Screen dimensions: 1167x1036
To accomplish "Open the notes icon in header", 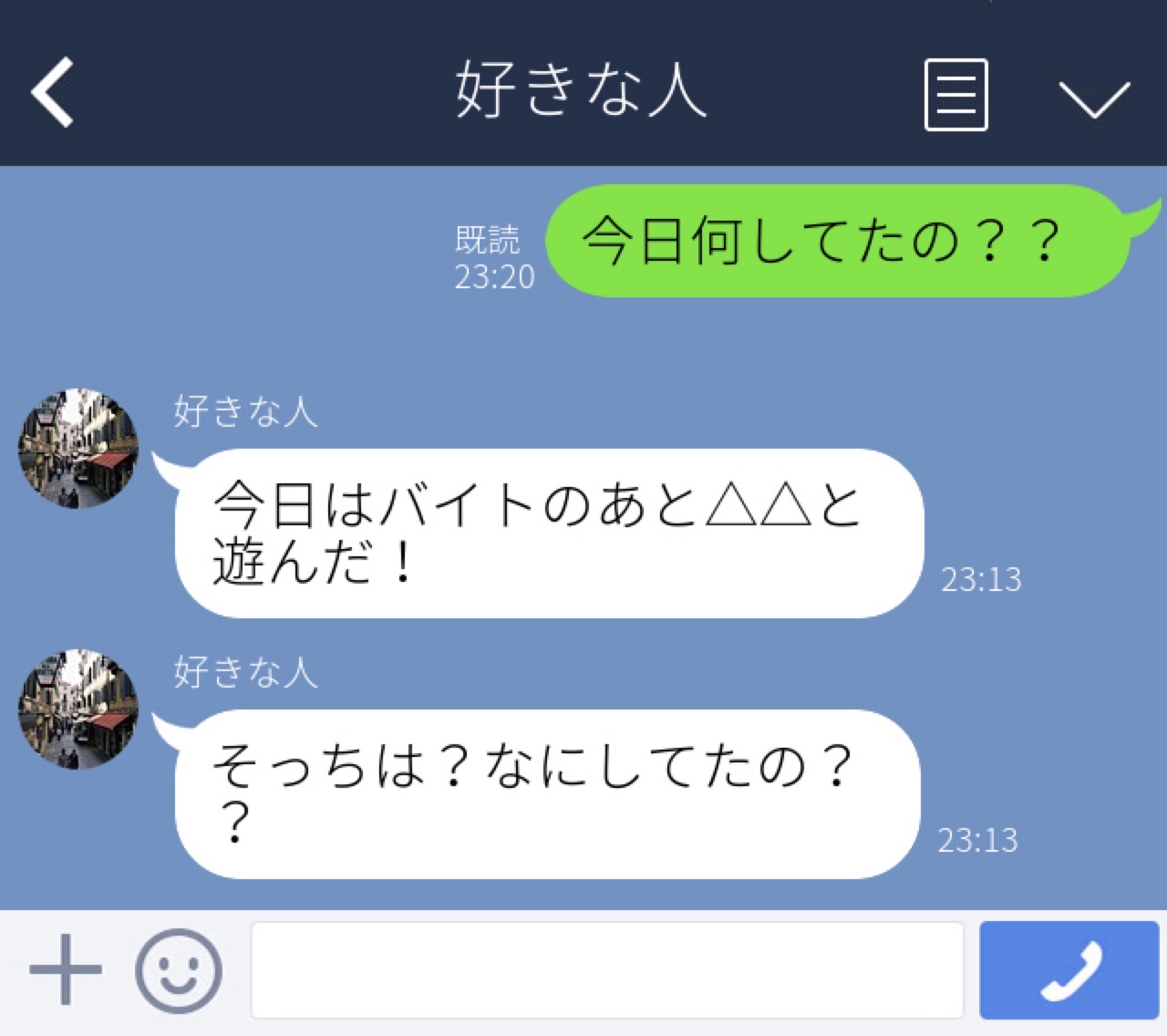I will click(955, 95).
